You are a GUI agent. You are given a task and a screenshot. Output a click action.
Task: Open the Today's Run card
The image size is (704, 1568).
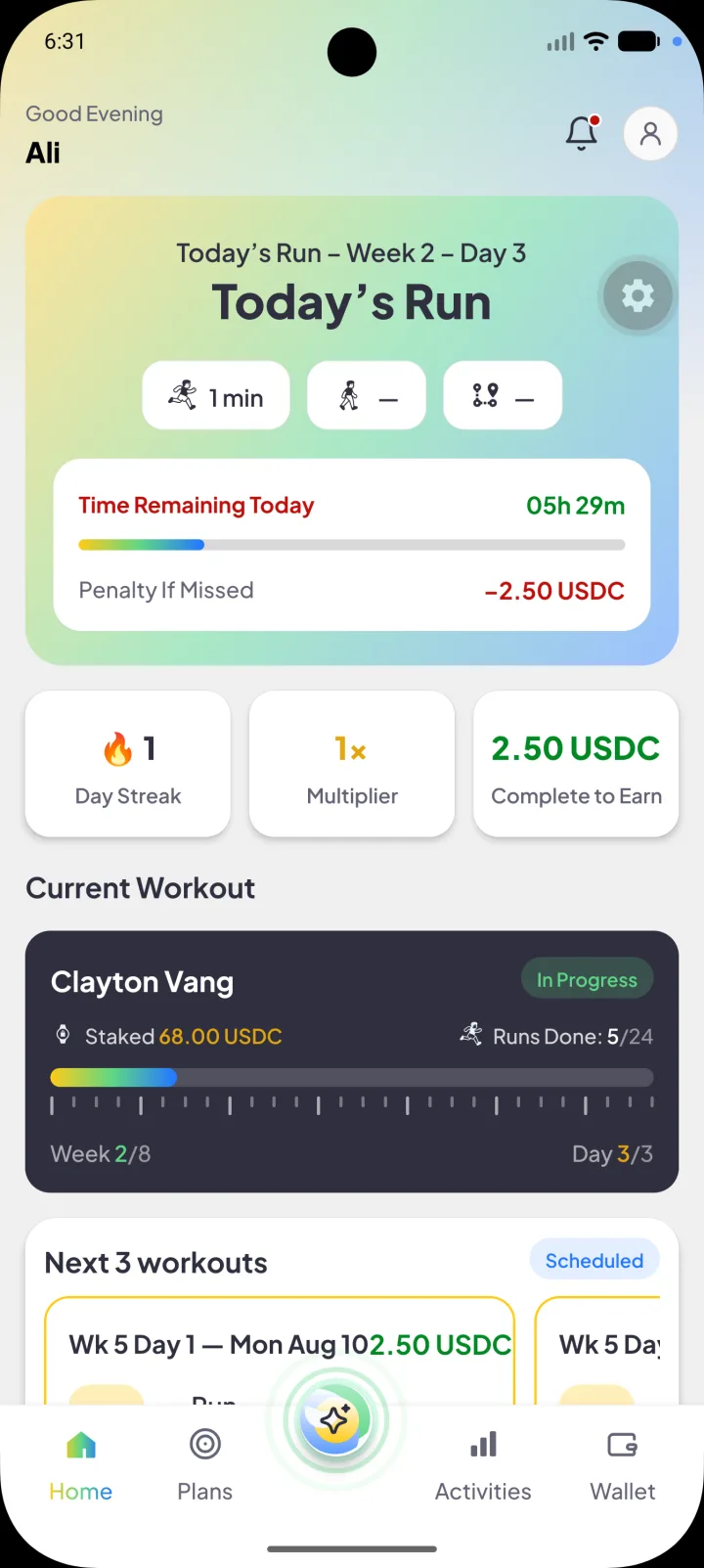click(x=352, y=430)
